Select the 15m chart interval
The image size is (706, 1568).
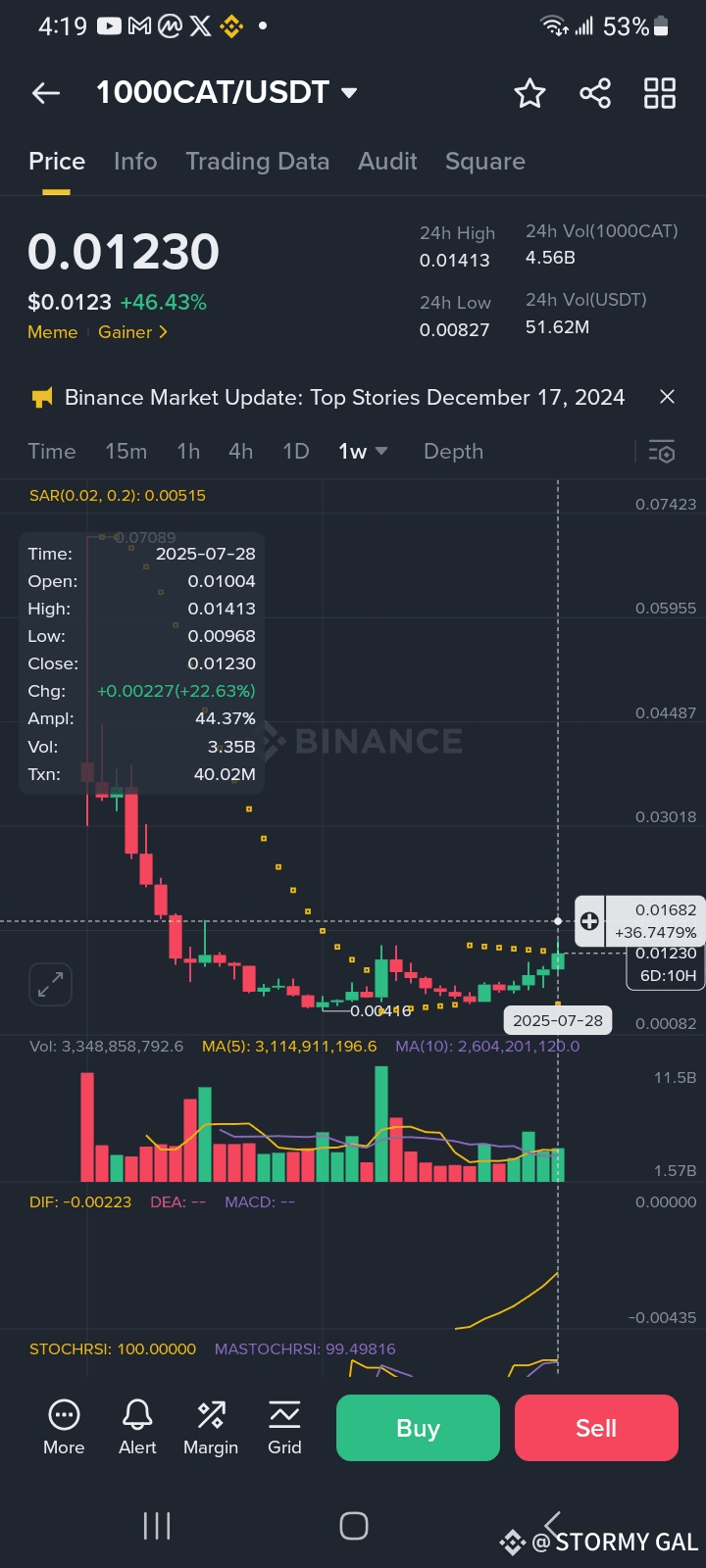[126, 452]
